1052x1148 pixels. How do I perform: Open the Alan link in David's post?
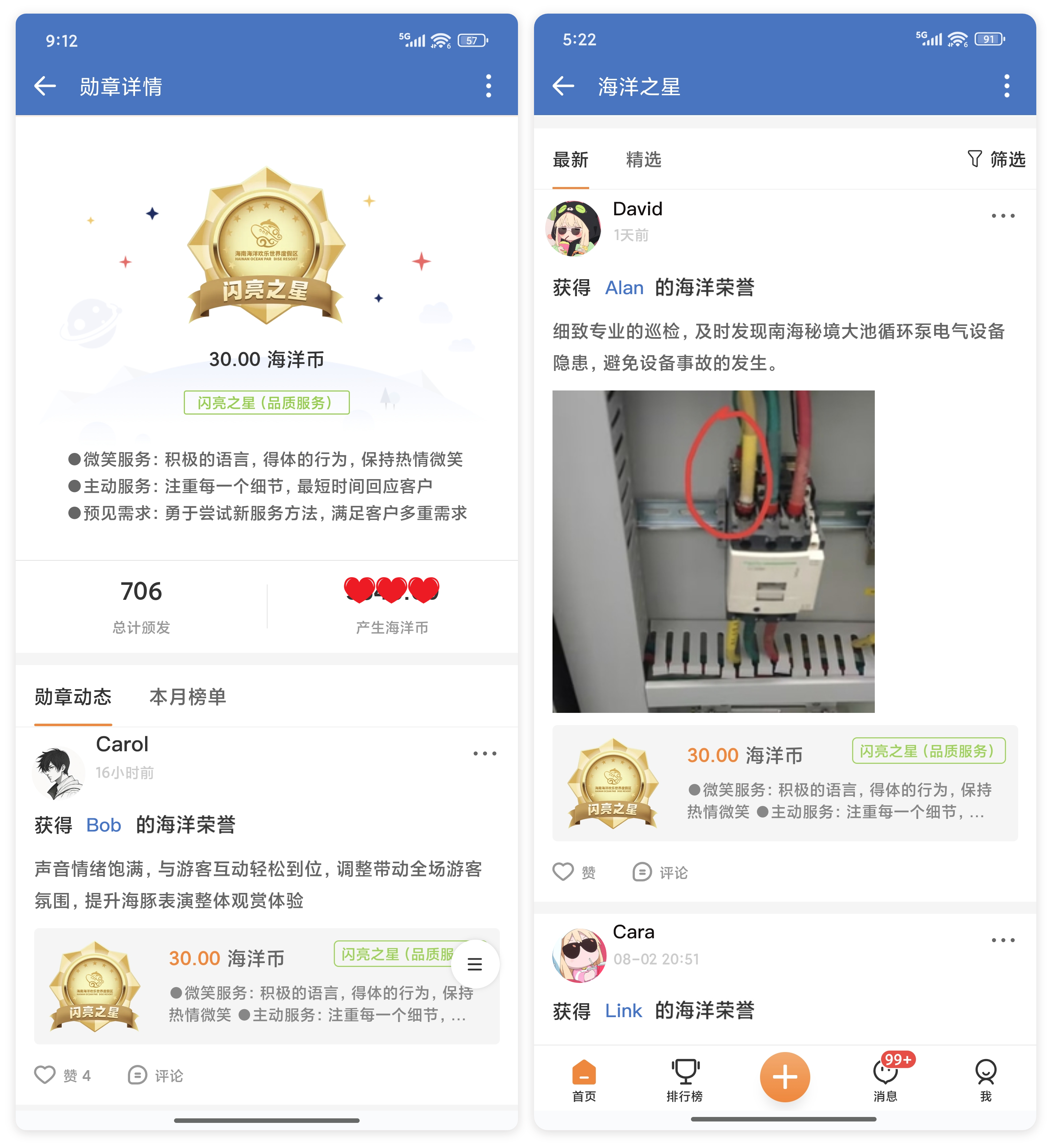click(x=624, y=288)
